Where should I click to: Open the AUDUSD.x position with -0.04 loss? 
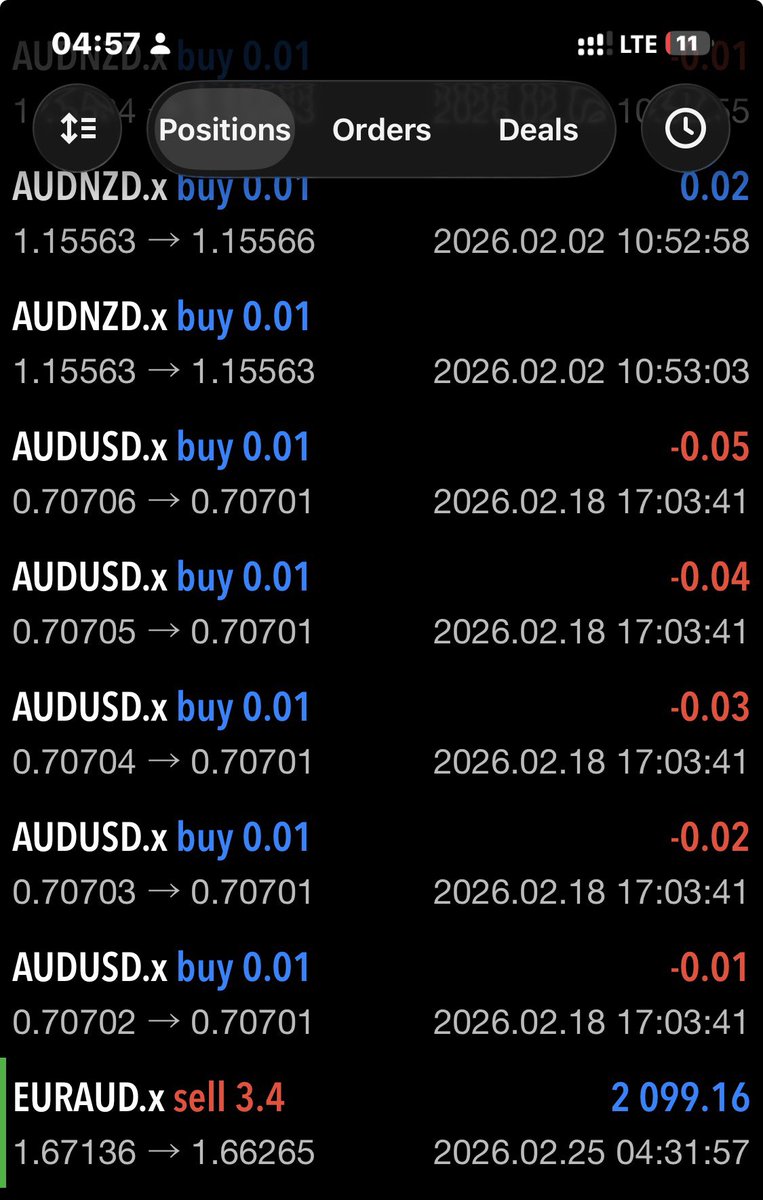[381, 604]
